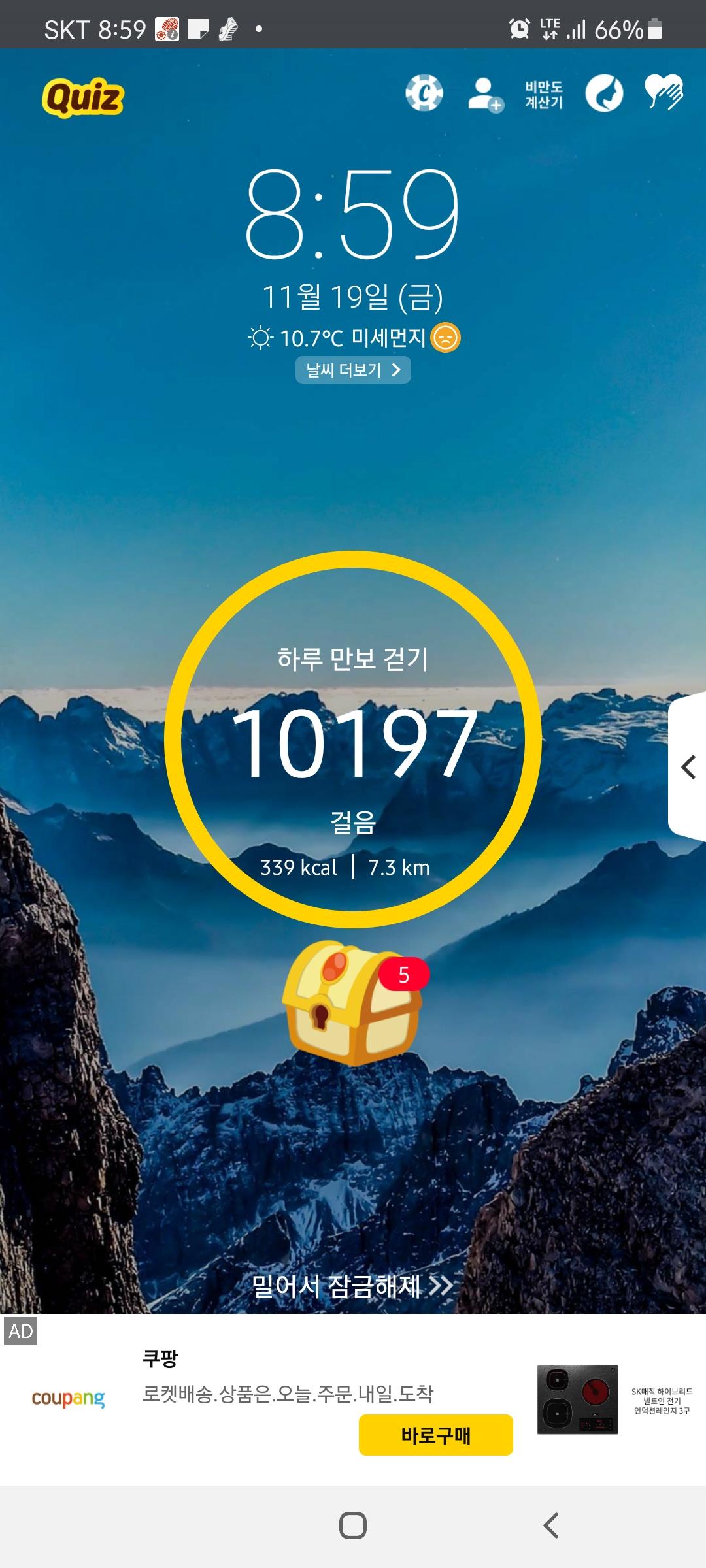
Task: Tap 바로구매 on the Coupang ad
Action: (x=435, y=1435)
